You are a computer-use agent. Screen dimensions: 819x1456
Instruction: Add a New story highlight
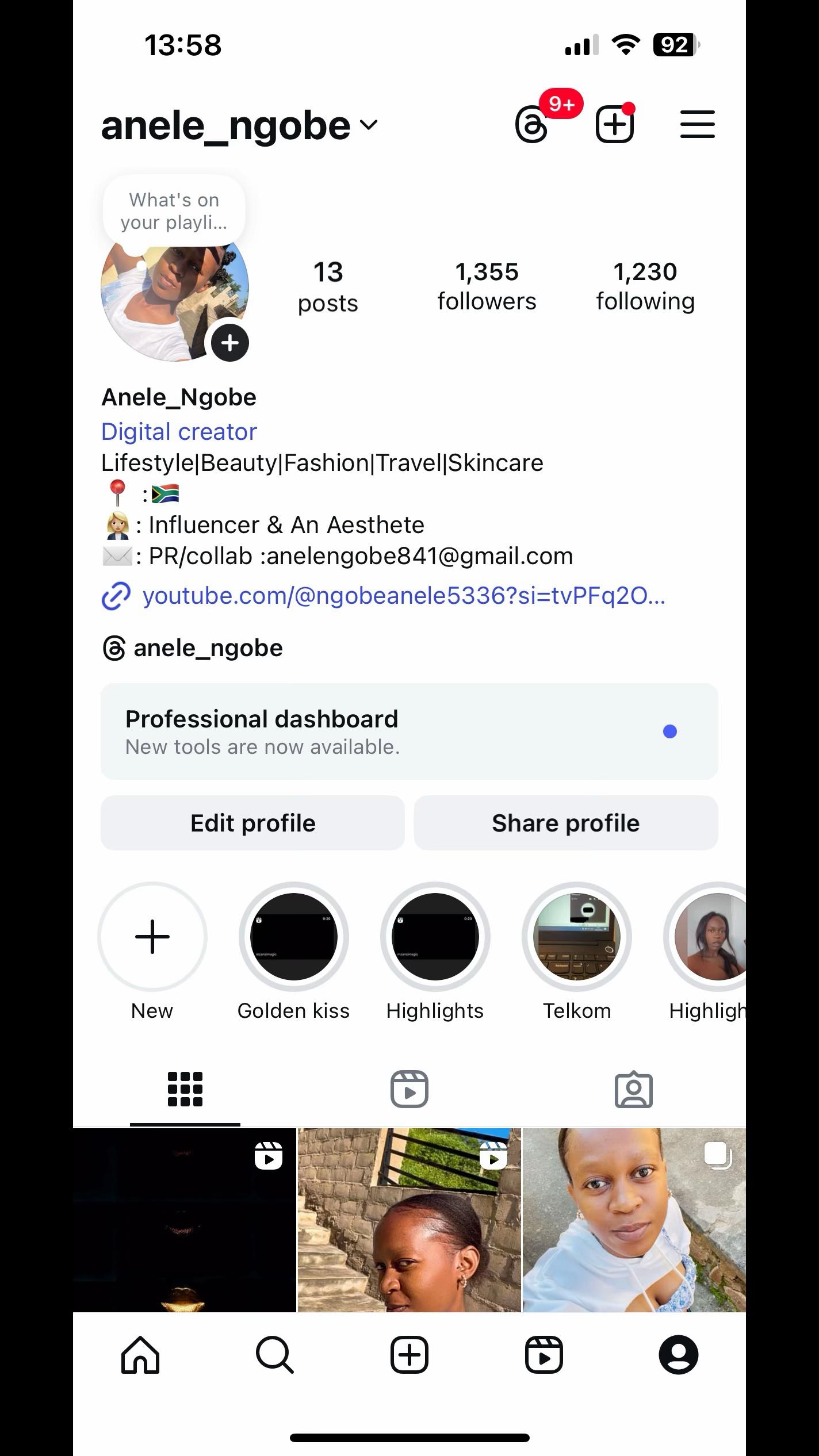[152, 937]
